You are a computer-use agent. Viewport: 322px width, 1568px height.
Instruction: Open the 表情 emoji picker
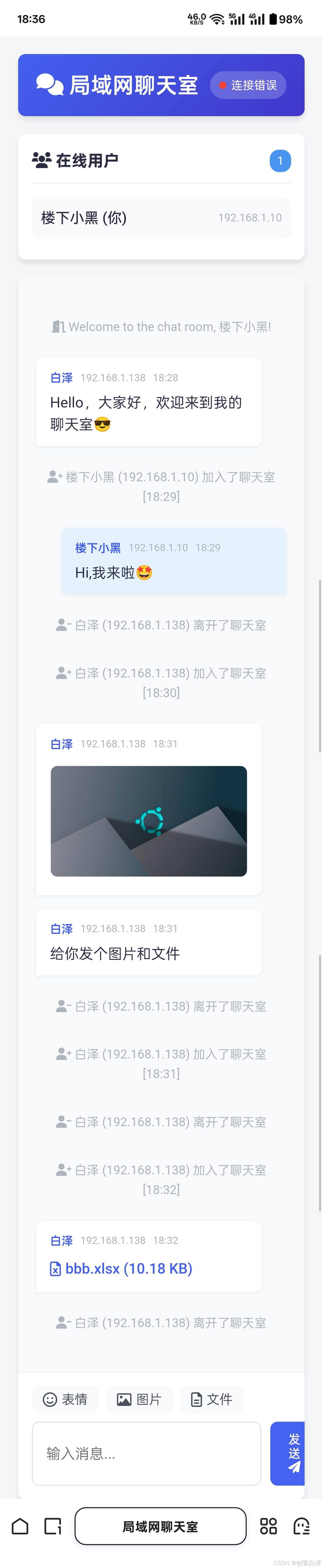click(x=65, y=1399)
